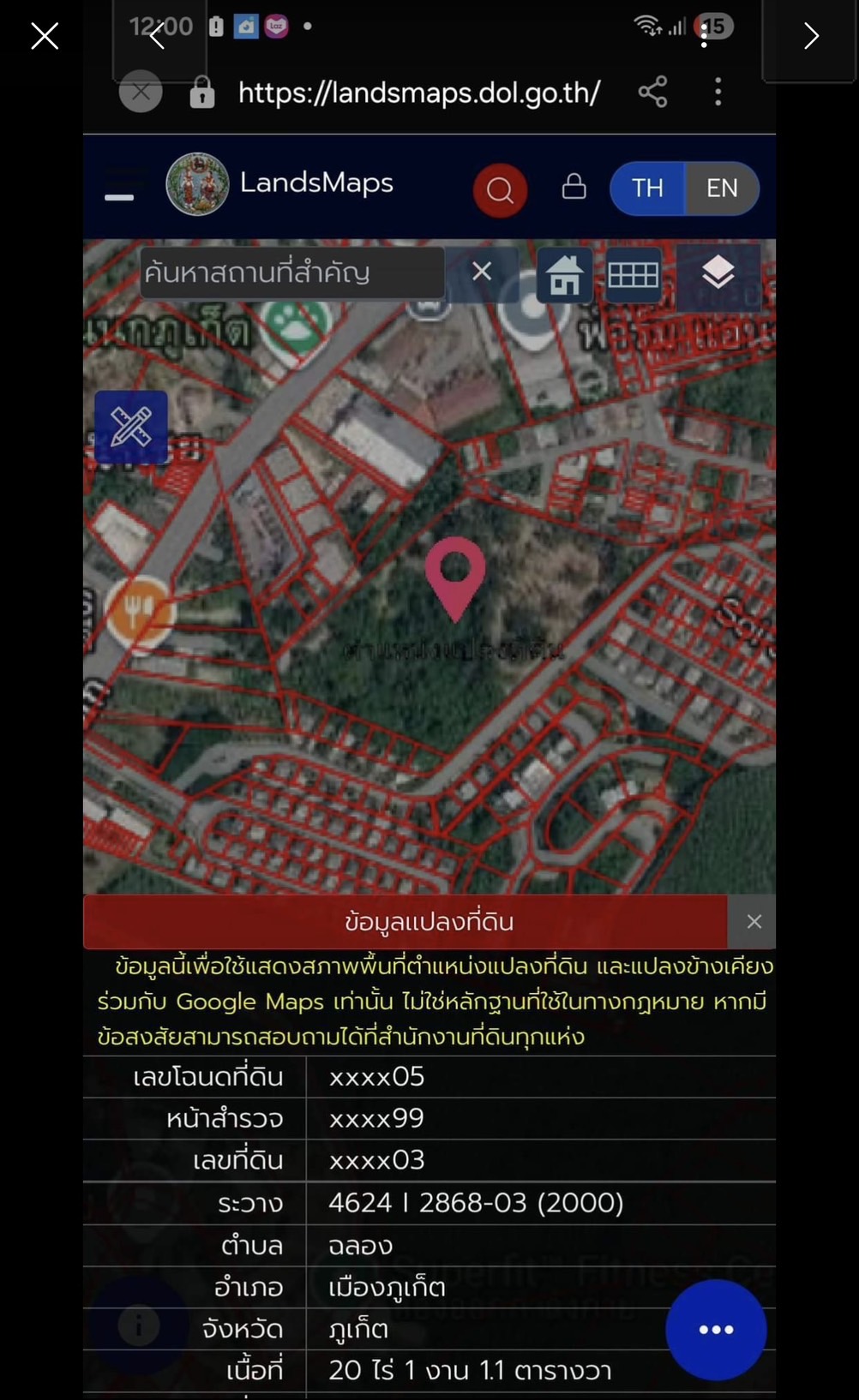Open the viewer's more options menu
The width and height of the screenshot is (859, 1400).
pos(704,35)
